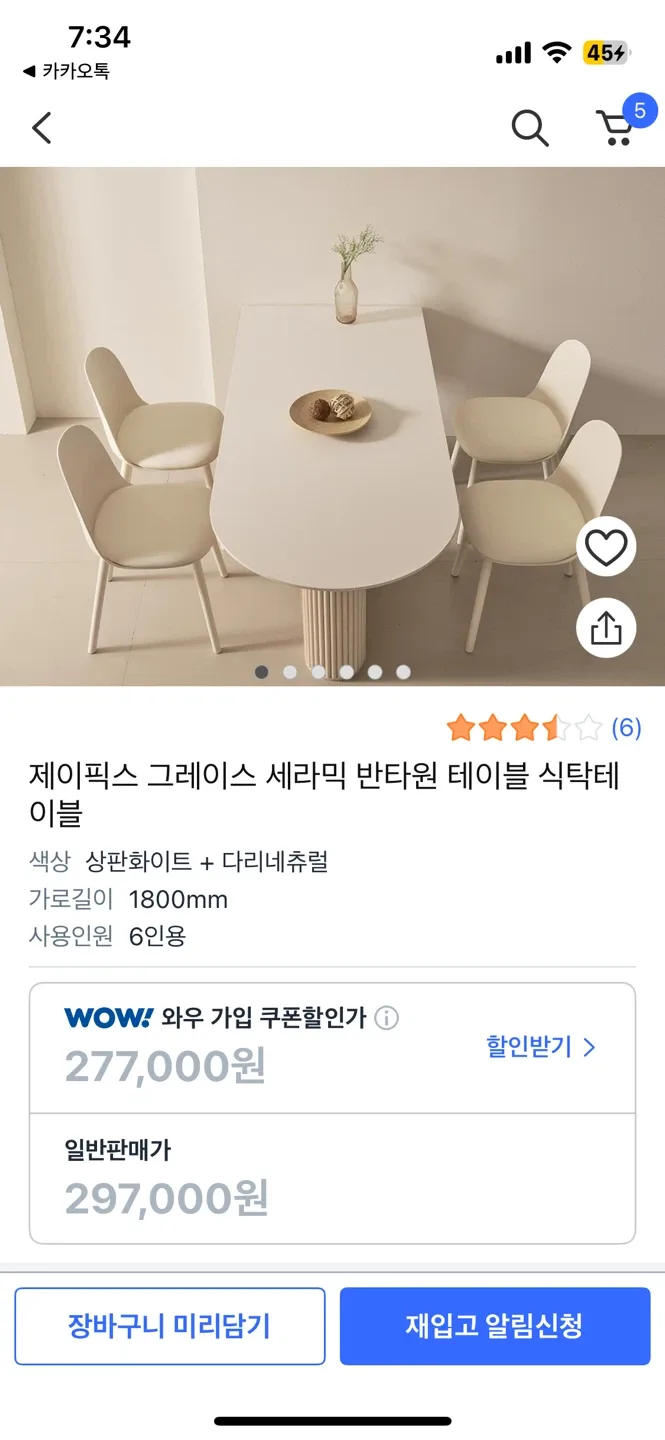
Task: Go back using the top-left arrow
Action: [41, 128]
